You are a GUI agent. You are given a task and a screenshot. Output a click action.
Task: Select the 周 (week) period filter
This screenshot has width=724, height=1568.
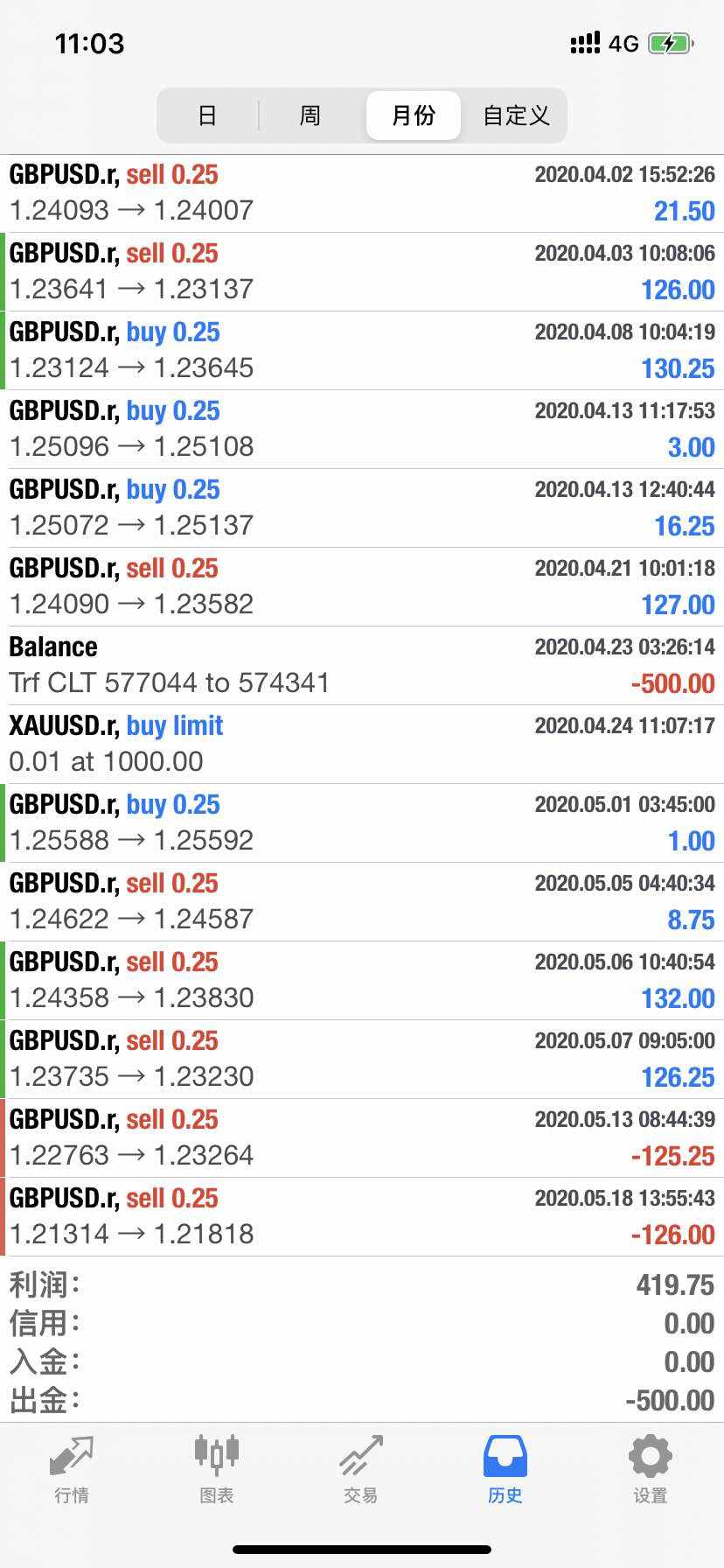tap(310, 115)
